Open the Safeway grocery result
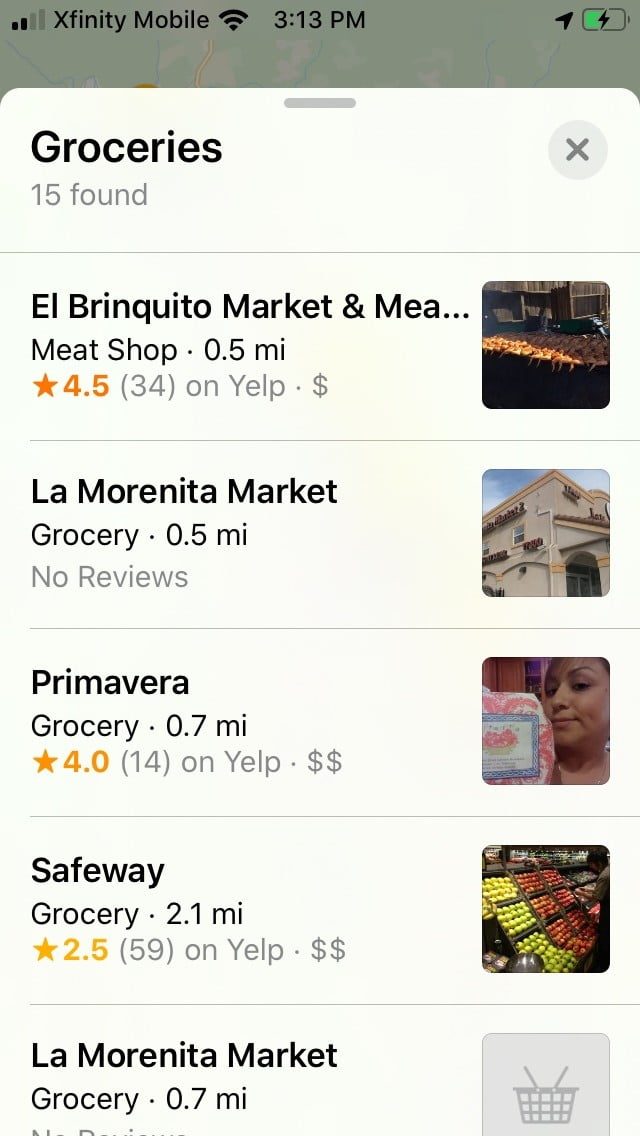The image size is (640, 1136). tap(250, 909)
